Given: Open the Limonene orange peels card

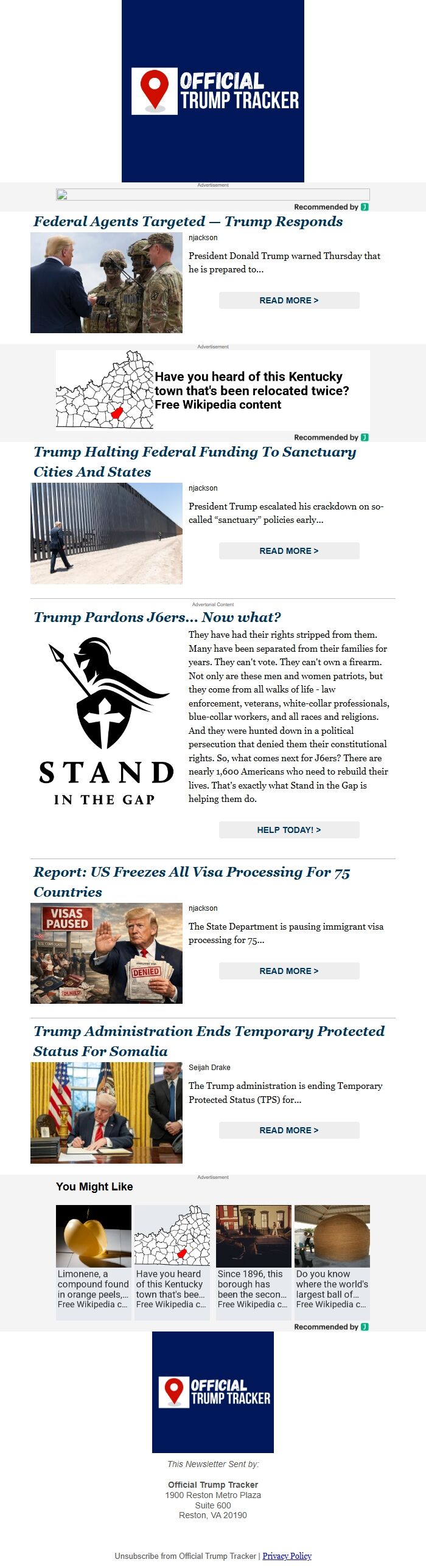Looking at the screenshot, I should (x=93, y=1260).
